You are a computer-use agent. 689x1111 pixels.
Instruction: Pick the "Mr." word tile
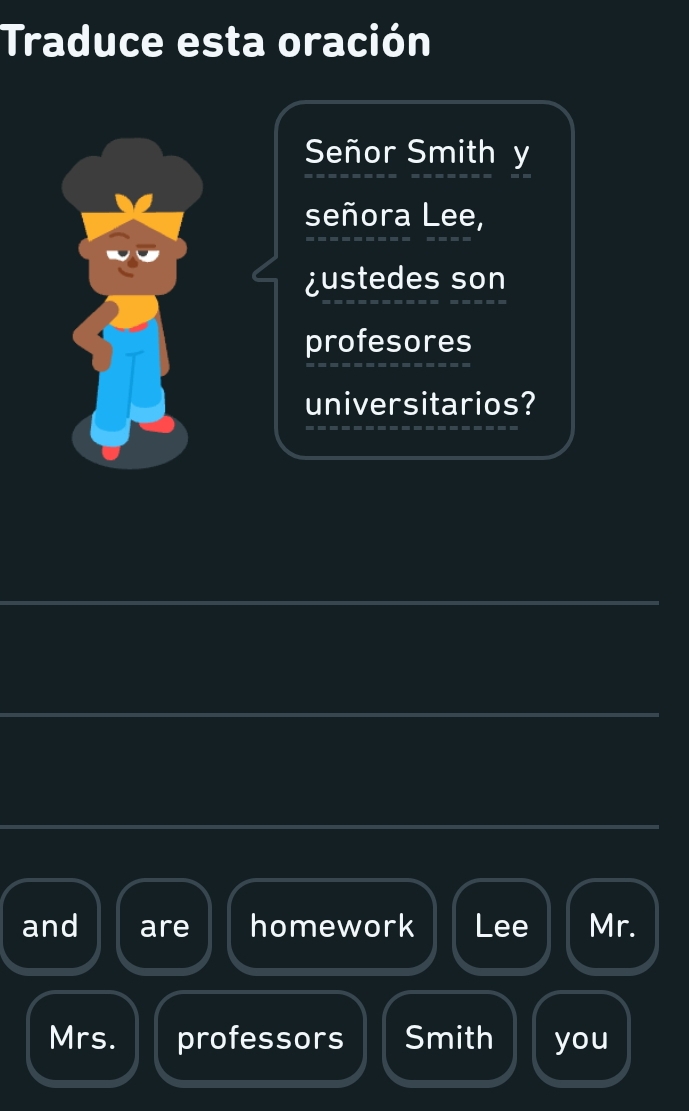[612, 927]
